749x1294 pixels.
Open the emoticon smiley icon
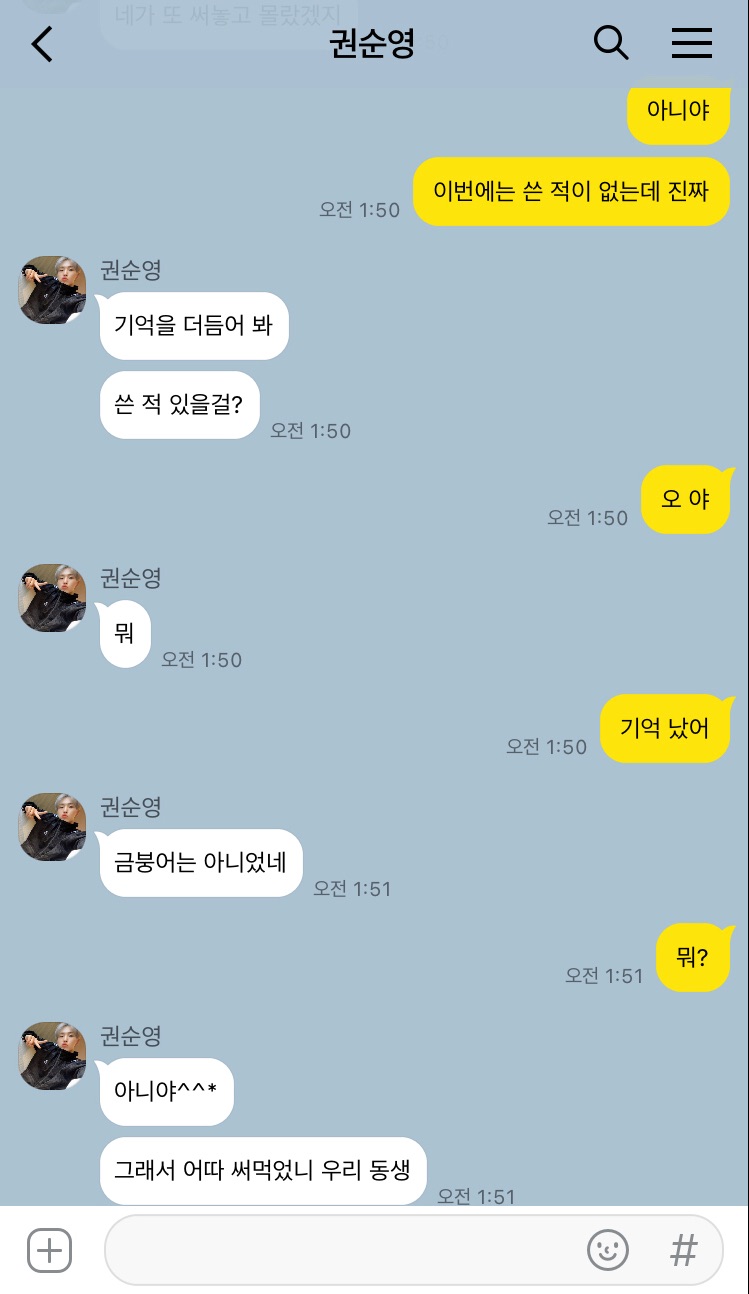tap(608, 1250)
